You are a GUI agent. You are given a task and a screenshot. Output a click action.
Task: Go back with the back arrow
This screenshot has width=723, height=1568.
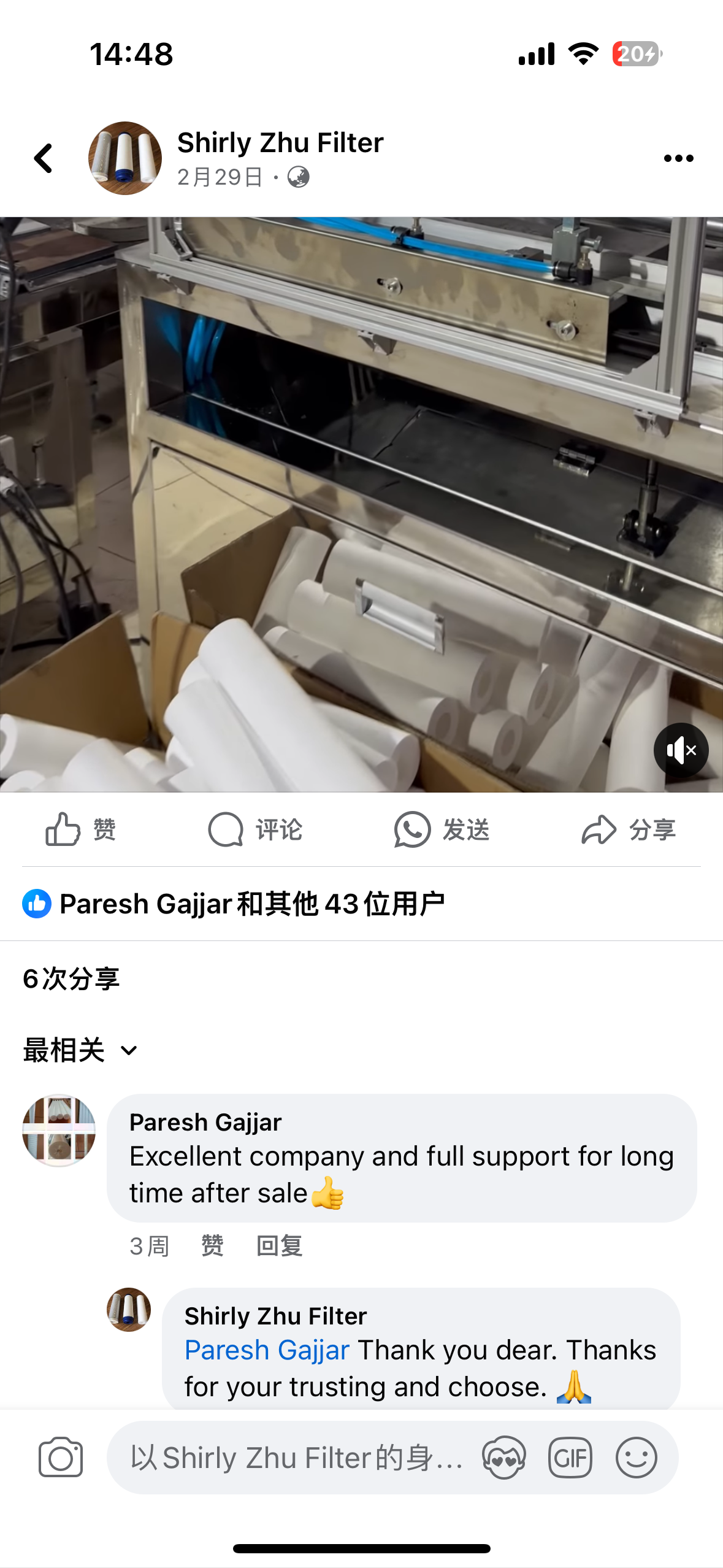tap(44, 158)
